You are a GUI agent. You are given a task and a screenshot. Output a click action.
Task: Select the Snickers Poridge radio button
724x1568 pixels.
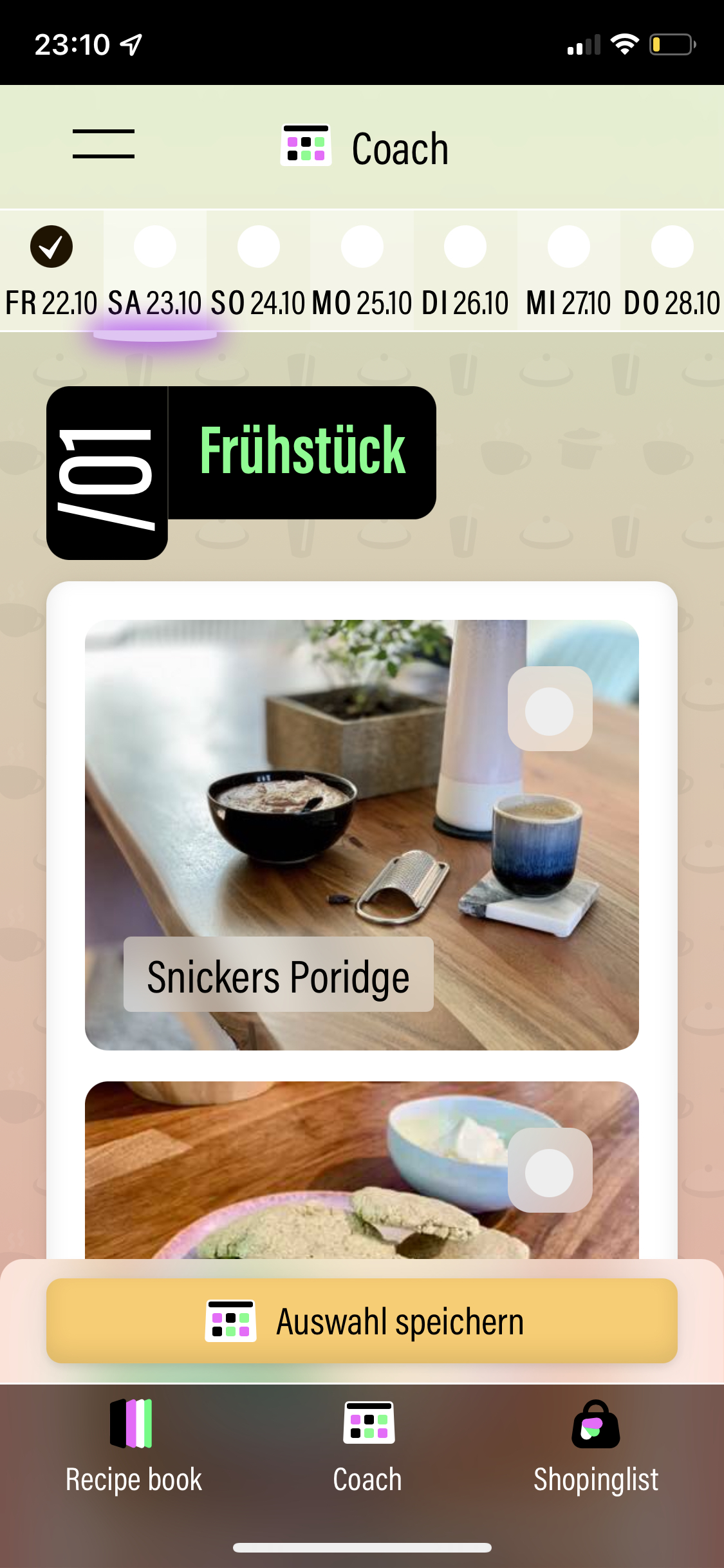coord(550,709)
